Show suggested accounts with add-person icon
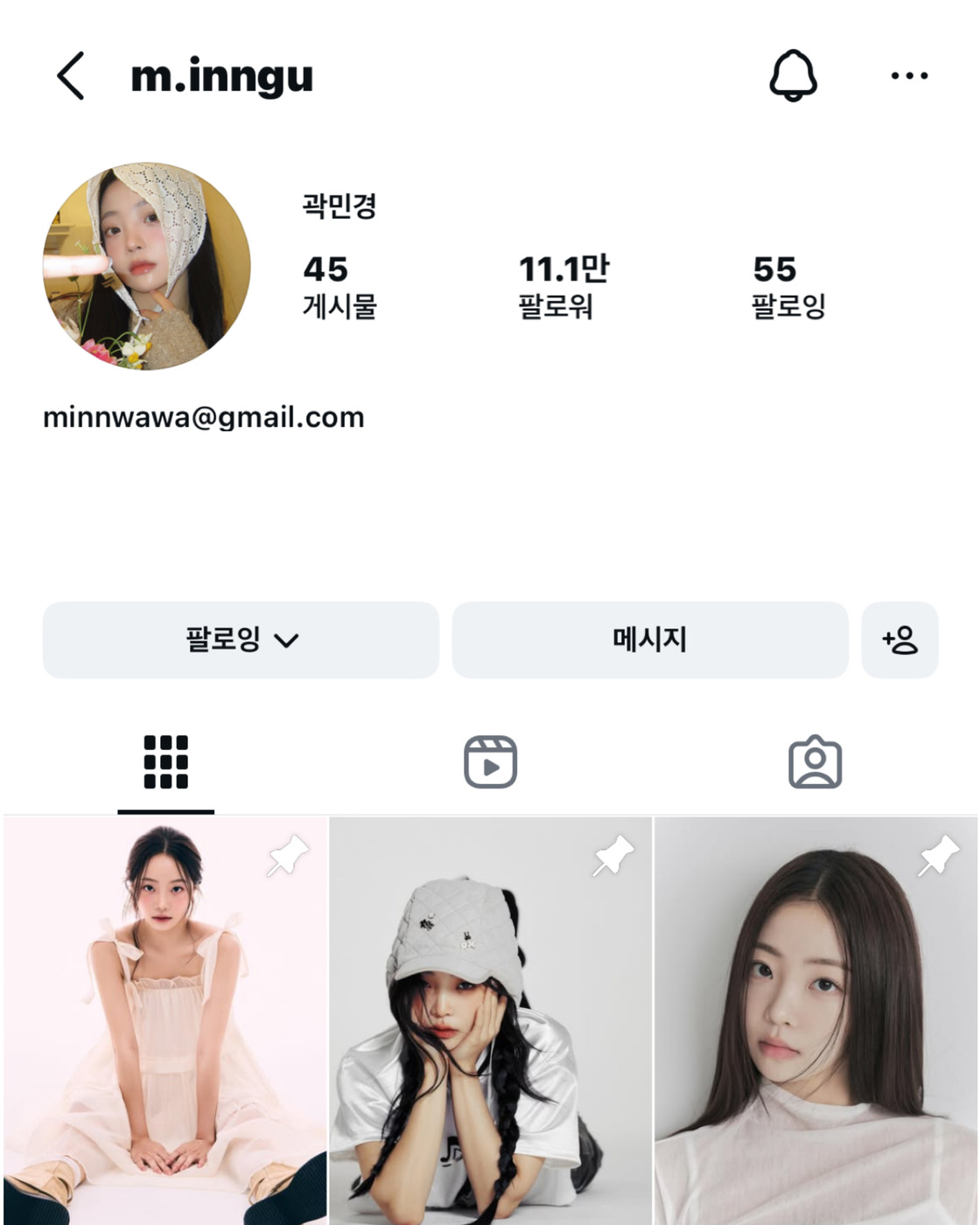The width and height of the screenshot is (980, 1225). (899, 640)
